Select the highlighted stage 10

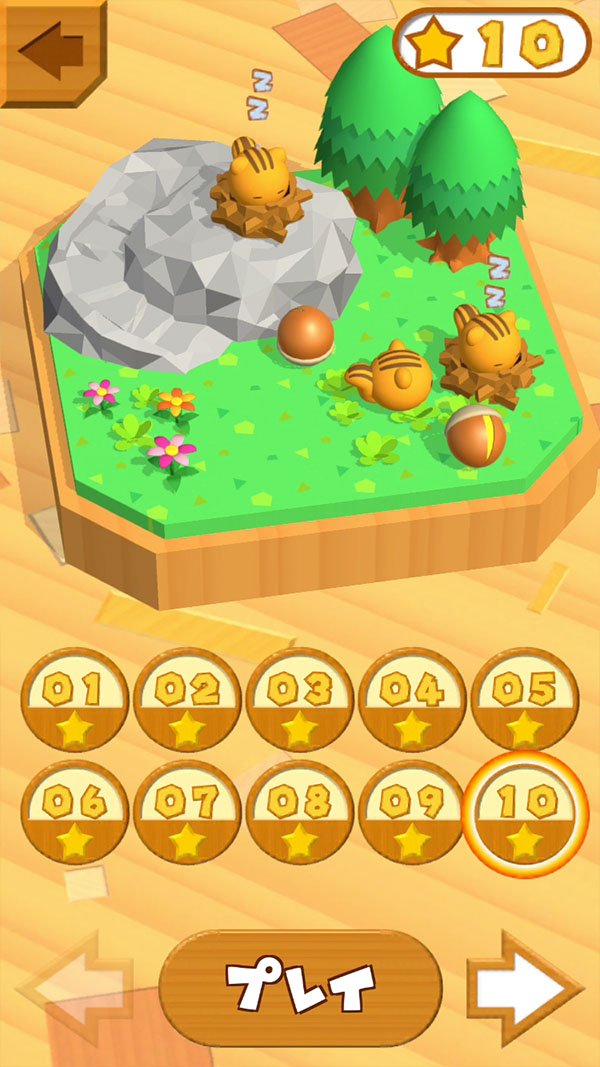pyautogui.click(x=524, y=813)
